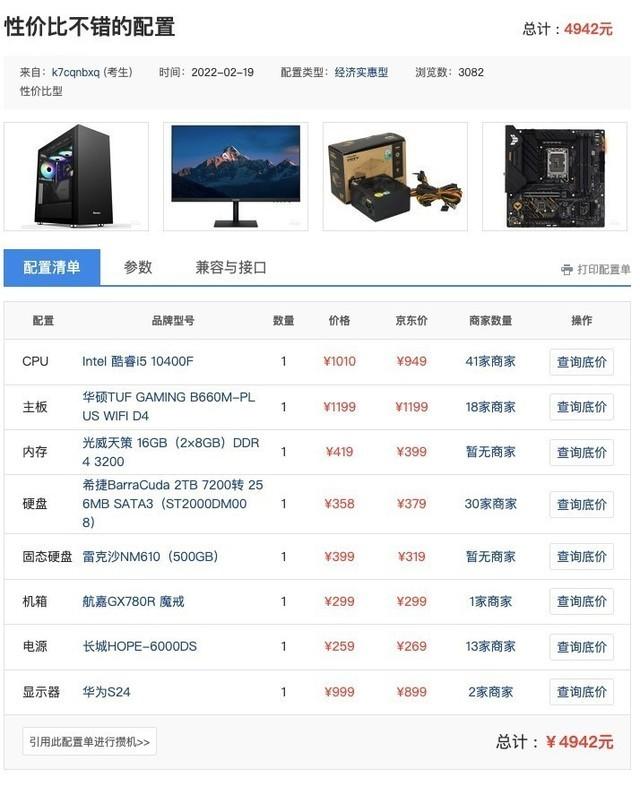Tap 查询底价 for 雷克沙NM610 SSD
Viewport: 640px width, 795px height.
click(x=581, y=557)
